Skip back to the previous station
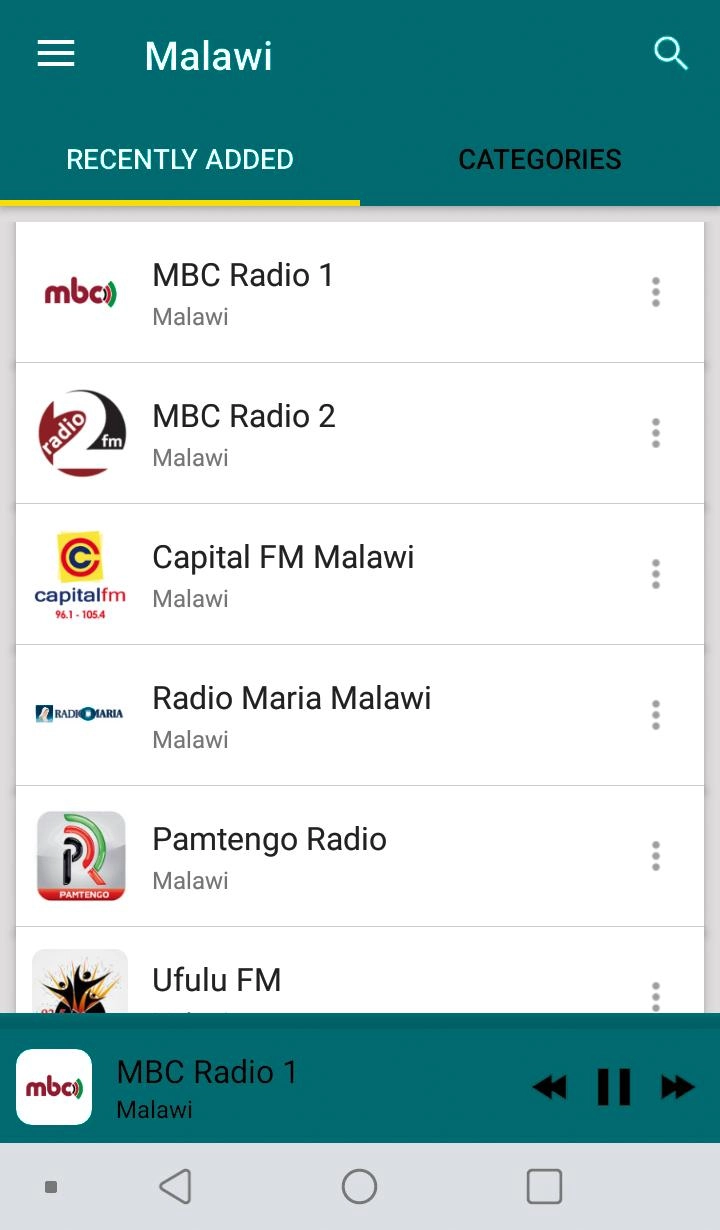Screen dimensions: 720x1230 549,1087
